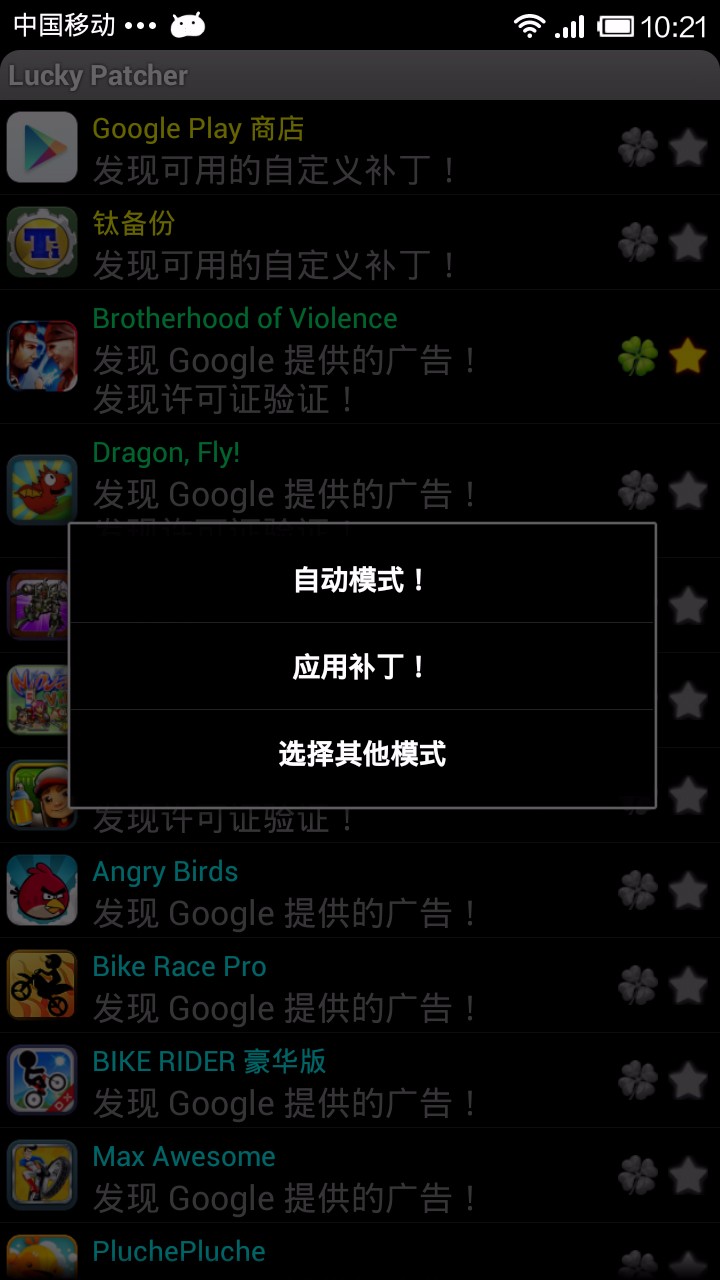Select 自动模式！ option in the dialog
This screenshot has height=1280, width=720.
361,580
